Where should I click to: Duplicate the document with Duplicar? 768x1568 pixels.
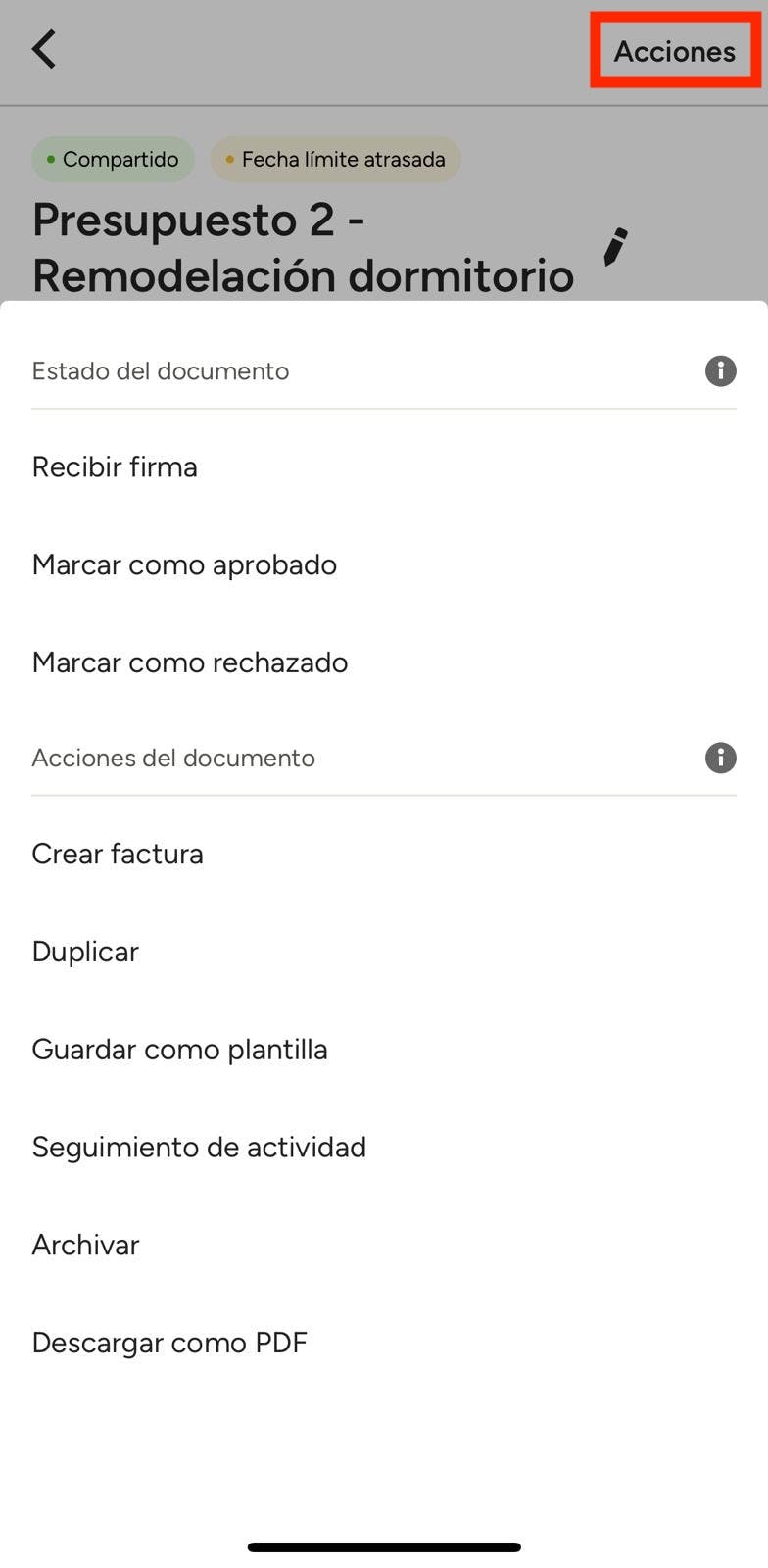pos(85,953)
